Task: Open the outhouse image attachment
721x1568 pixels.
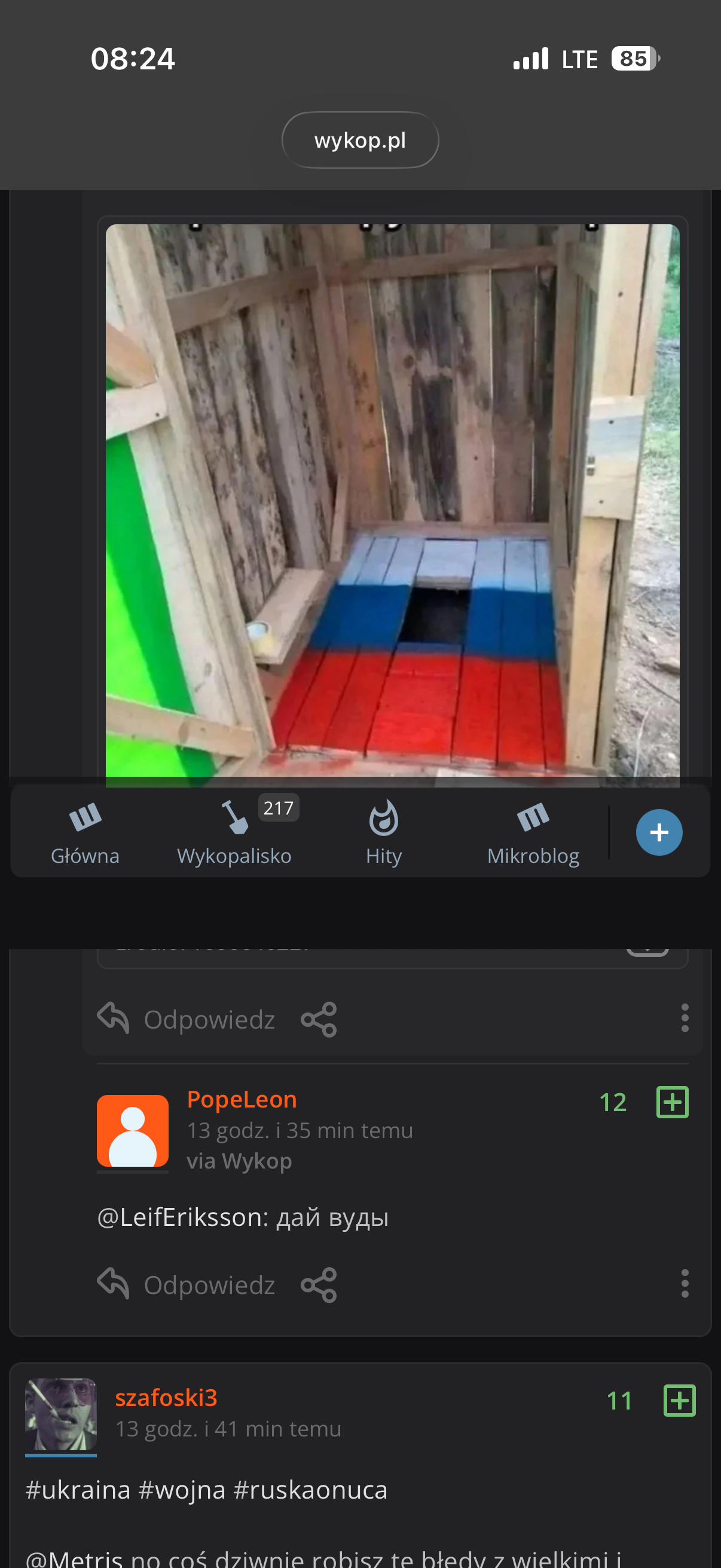Action: click(392, 499)
